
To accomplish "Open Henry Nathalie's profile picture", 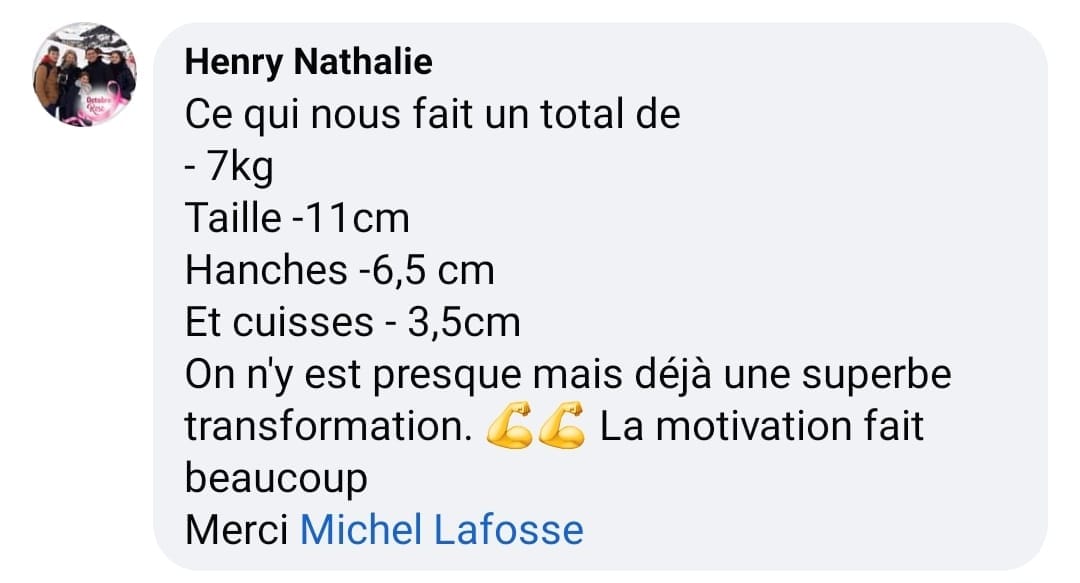I will (x=85, y=78).
